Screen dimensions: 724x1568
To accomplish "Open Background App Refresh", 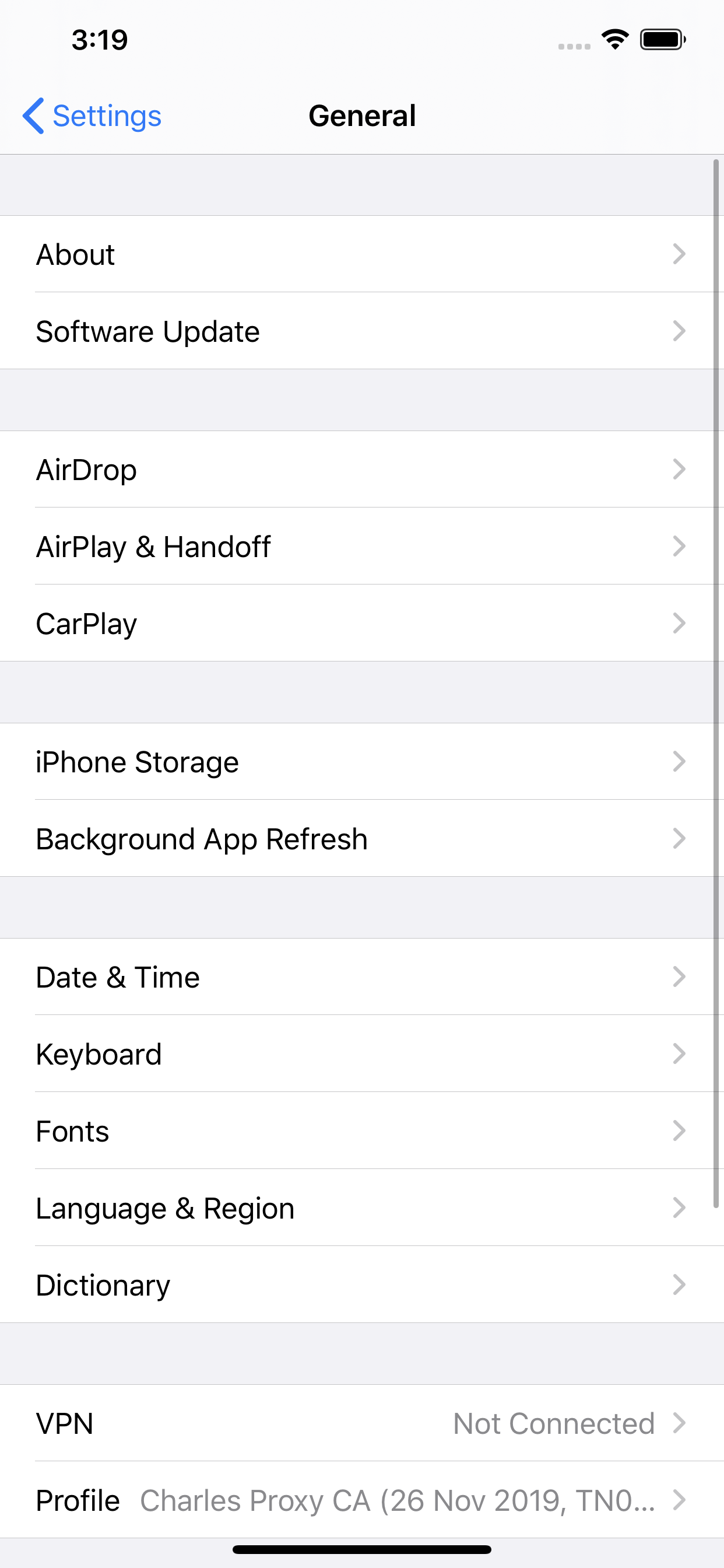I will pyautogui.click(x=361, y=839).
